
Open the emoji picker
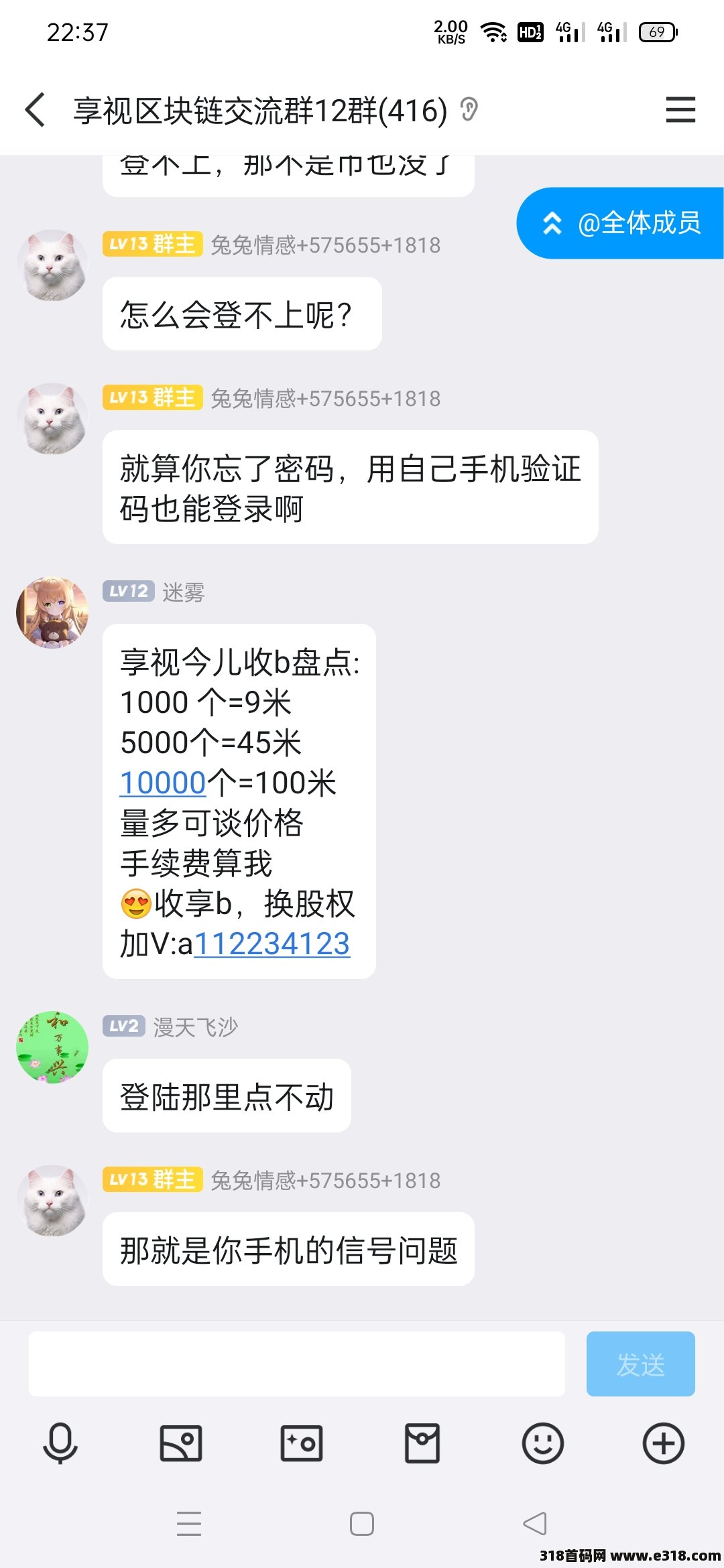pyautogui.click(x=543, y=1443)
